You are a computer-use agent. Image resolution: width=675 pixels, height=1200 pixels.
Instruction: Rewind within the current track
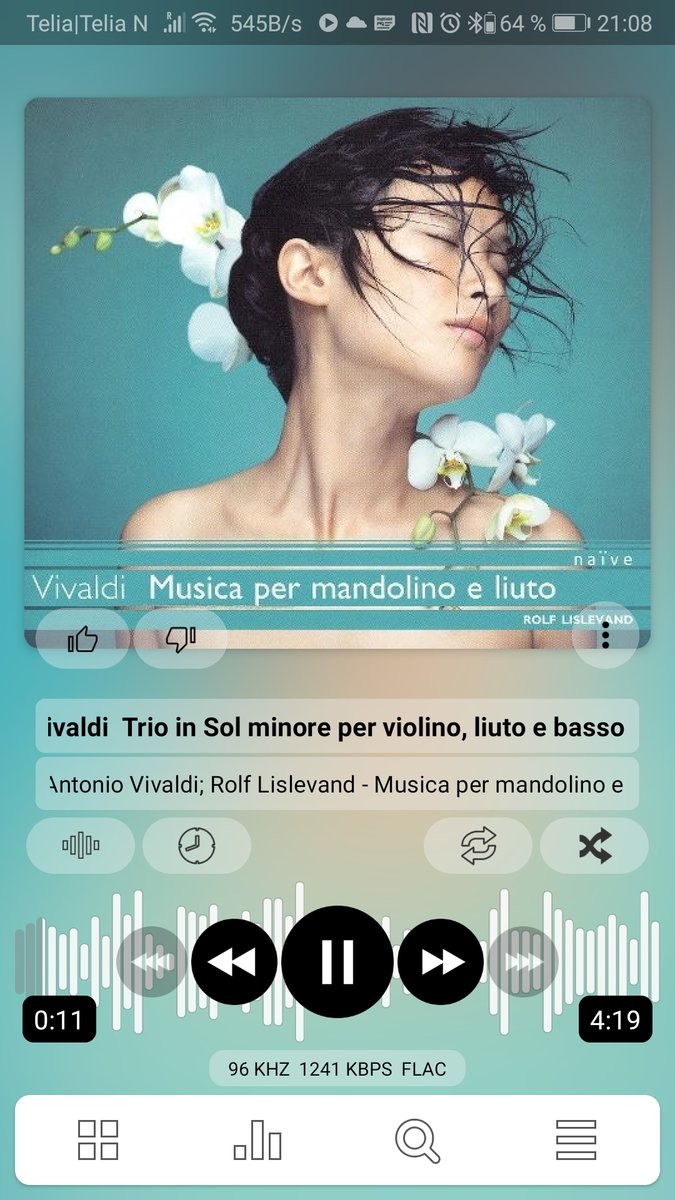234,962
